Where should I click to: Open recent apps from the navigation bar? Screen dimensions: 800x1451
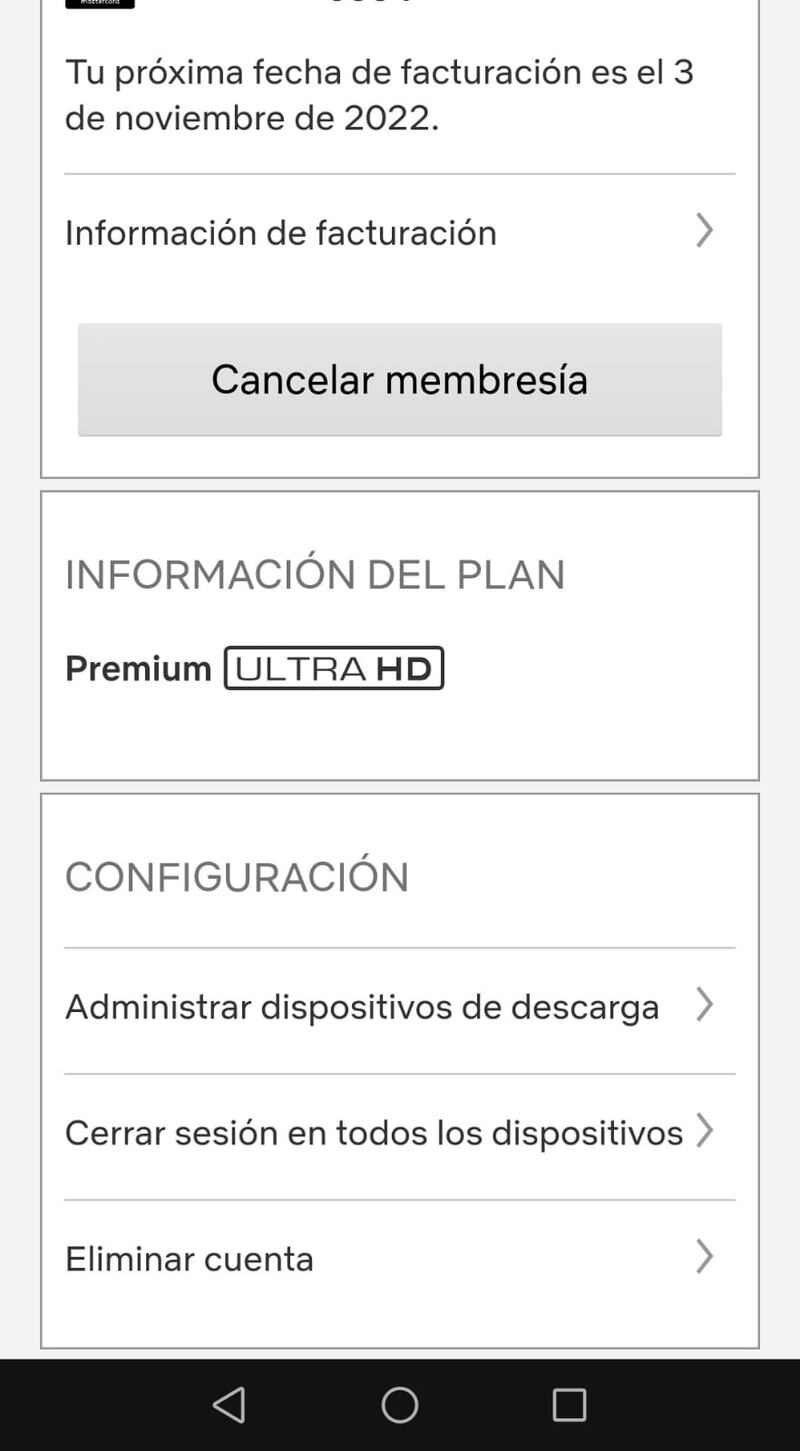tap(569, 1405)
